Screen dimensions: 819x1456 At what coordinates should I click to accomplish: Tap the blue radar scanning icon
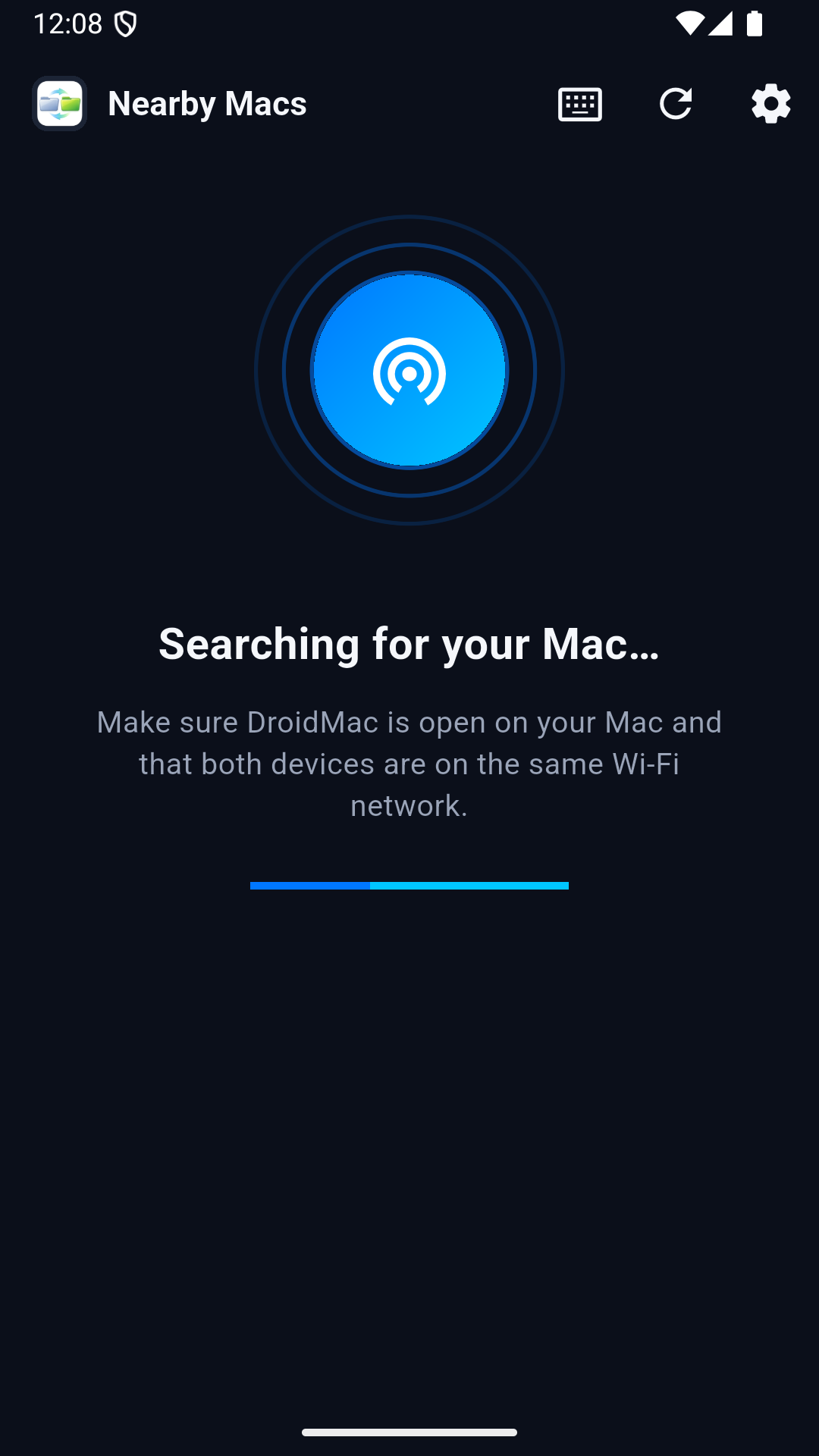pos(409,371)
